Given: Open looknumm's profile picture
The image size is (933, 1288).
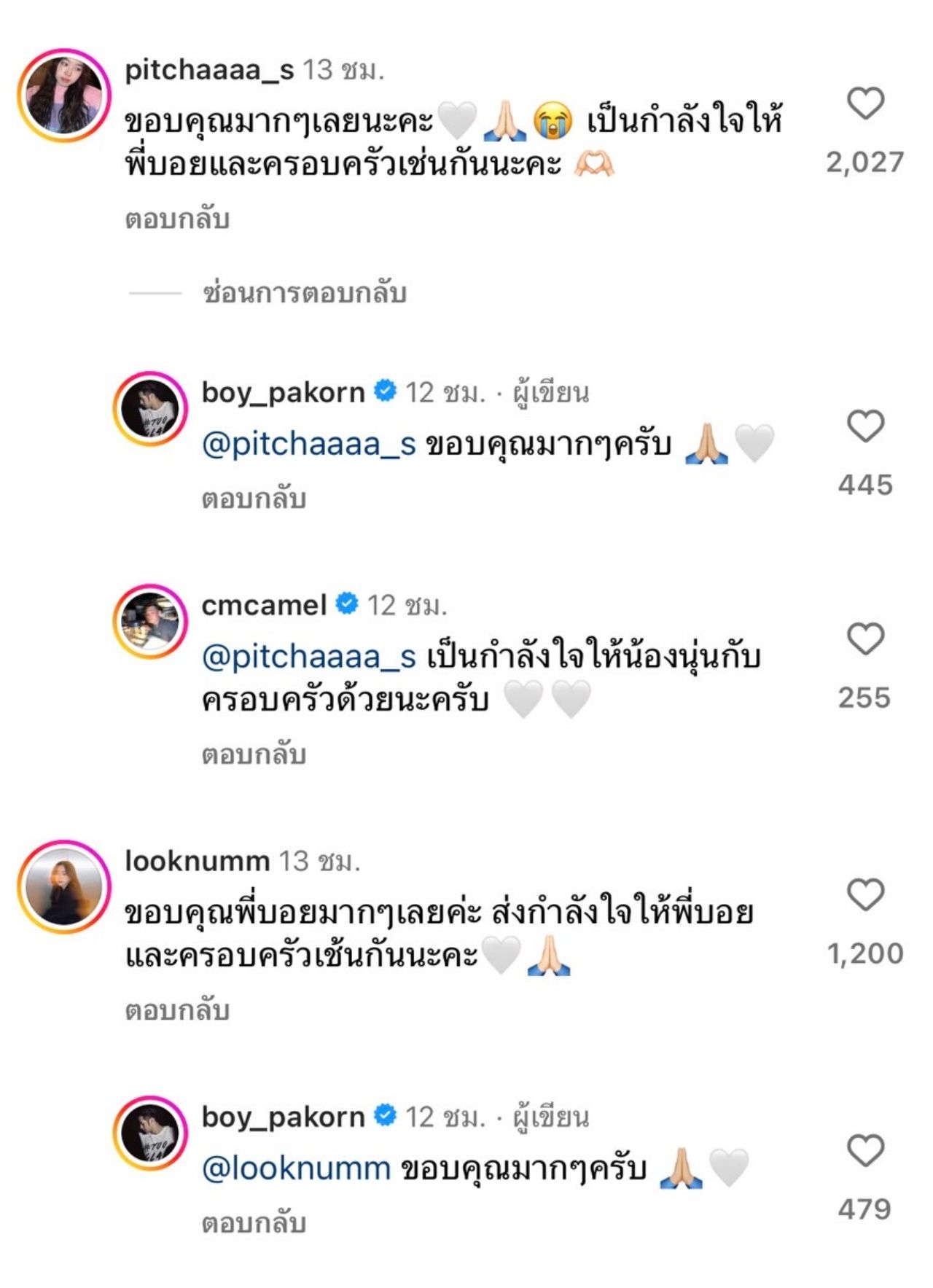Looking at the screenshot, I should pyautogui.click(x=64, y=886).
